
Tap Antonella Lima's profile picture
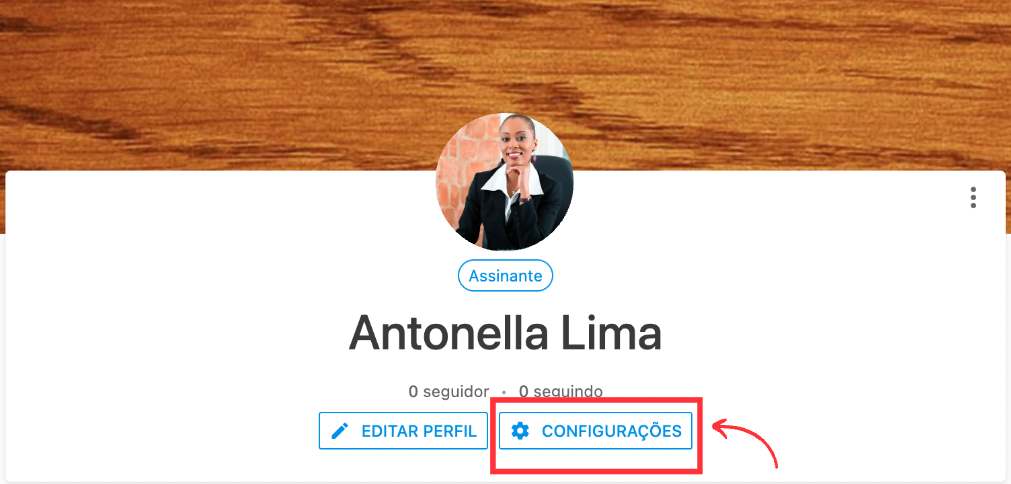pos(505,182)
